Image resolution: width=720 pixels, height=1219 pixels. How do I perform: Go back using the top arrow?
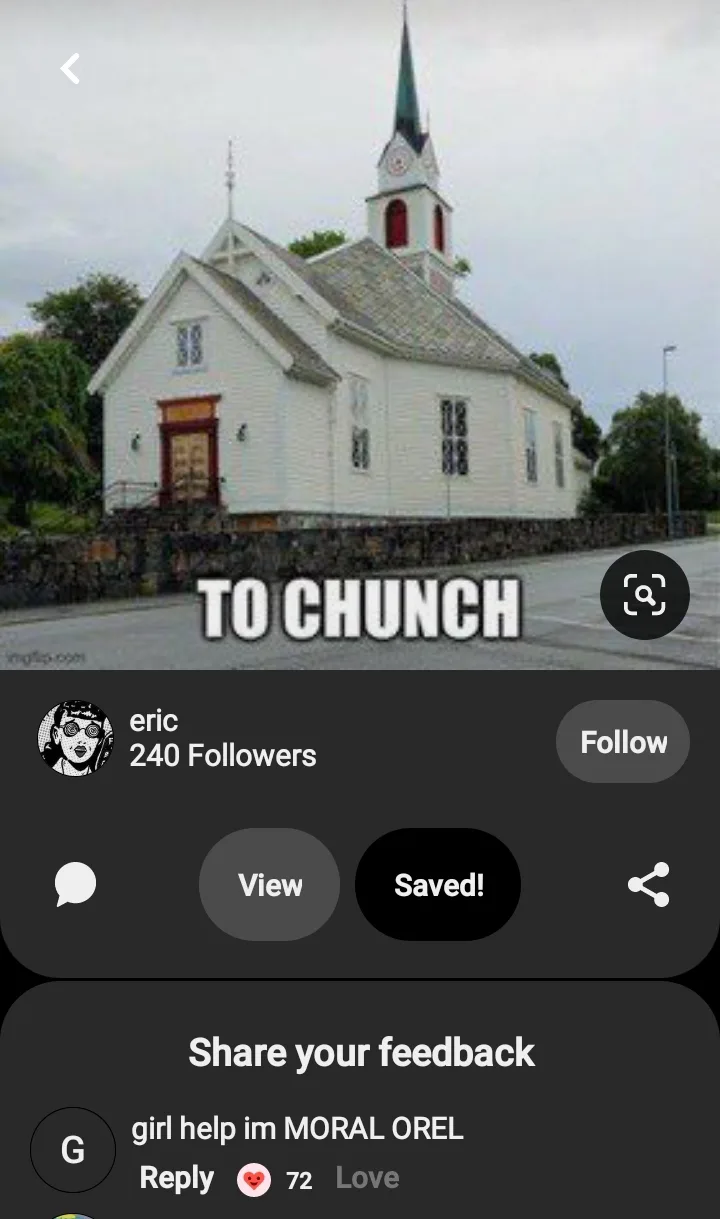(x=70, y=69)
